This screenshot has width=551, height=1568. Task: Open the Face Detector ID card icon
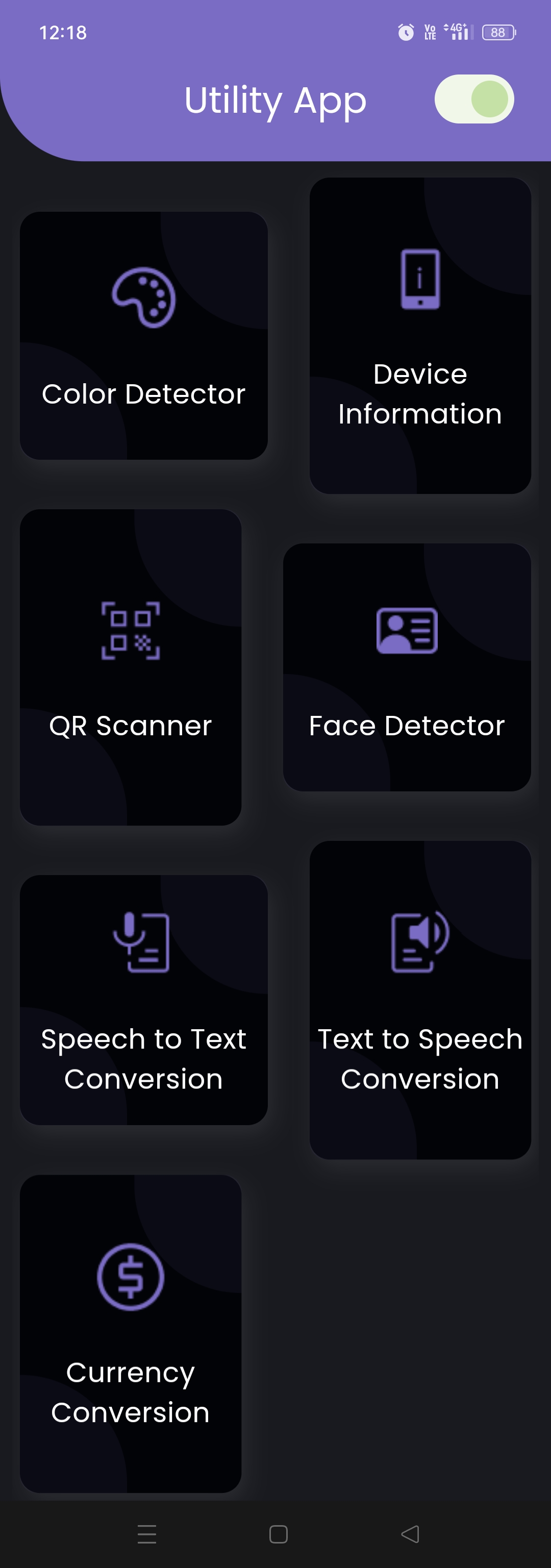pos(407,631)
